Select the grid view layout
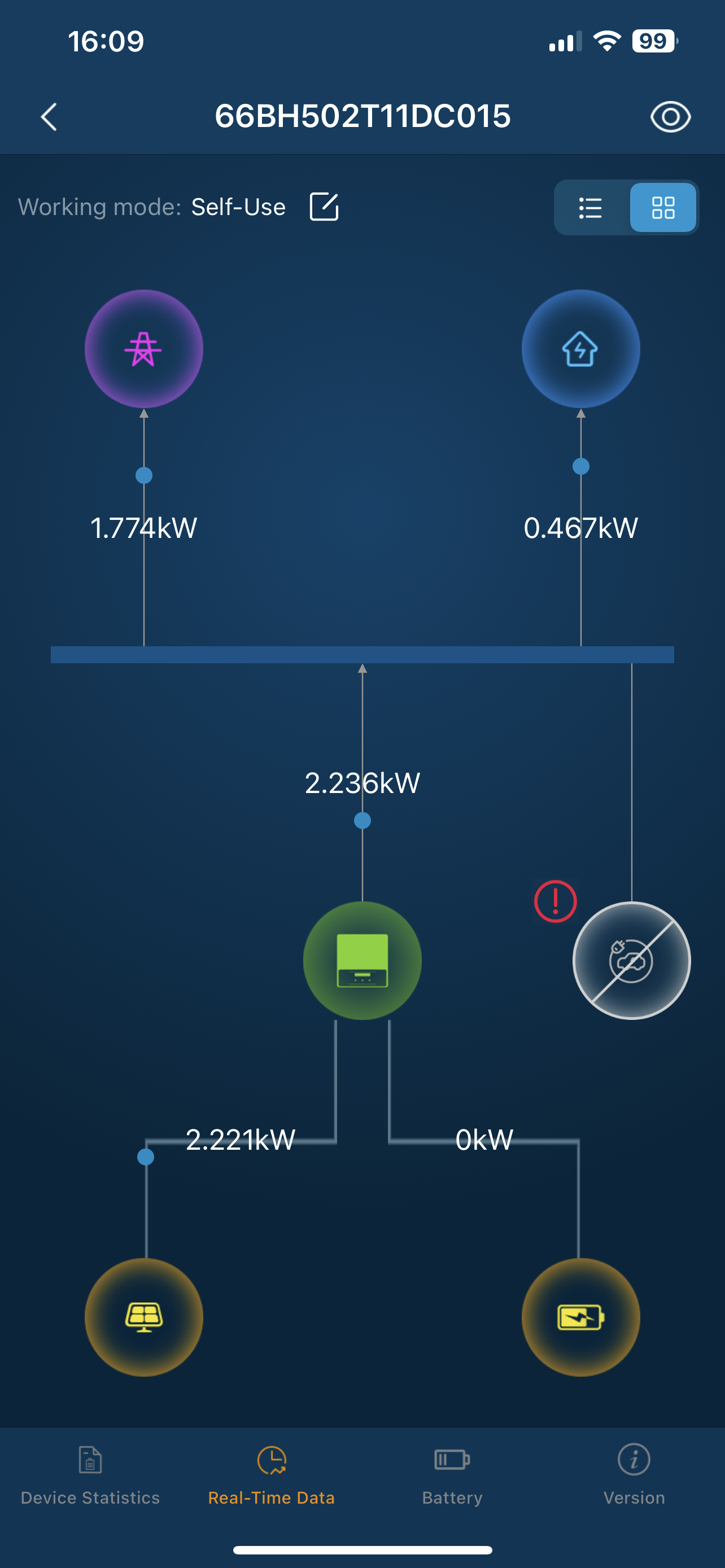This screenshot has width=725, height=1568. coord(663,208)
